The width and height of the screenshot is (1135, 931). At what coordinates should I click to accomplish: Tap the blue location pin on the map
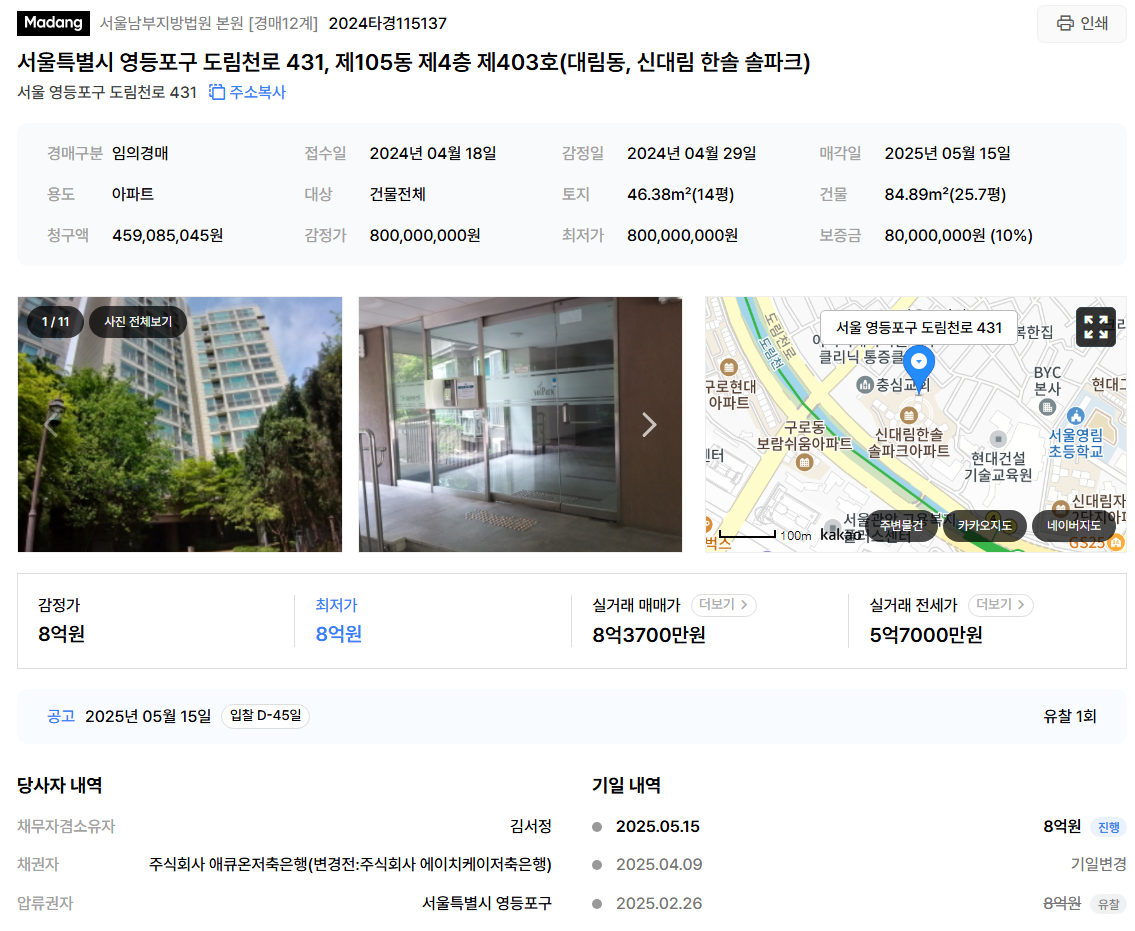coord(918,361)
